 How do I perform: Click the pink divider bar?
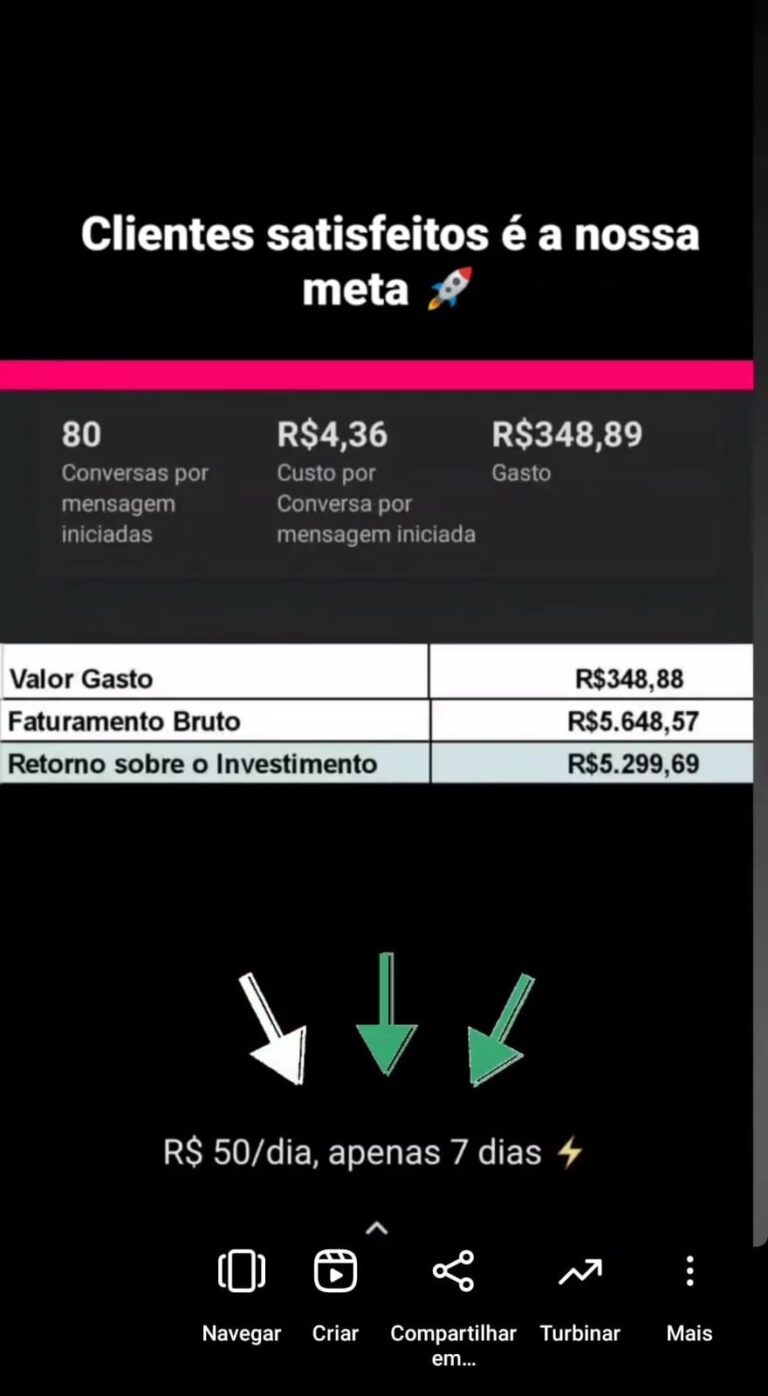[x=380, y=375]
